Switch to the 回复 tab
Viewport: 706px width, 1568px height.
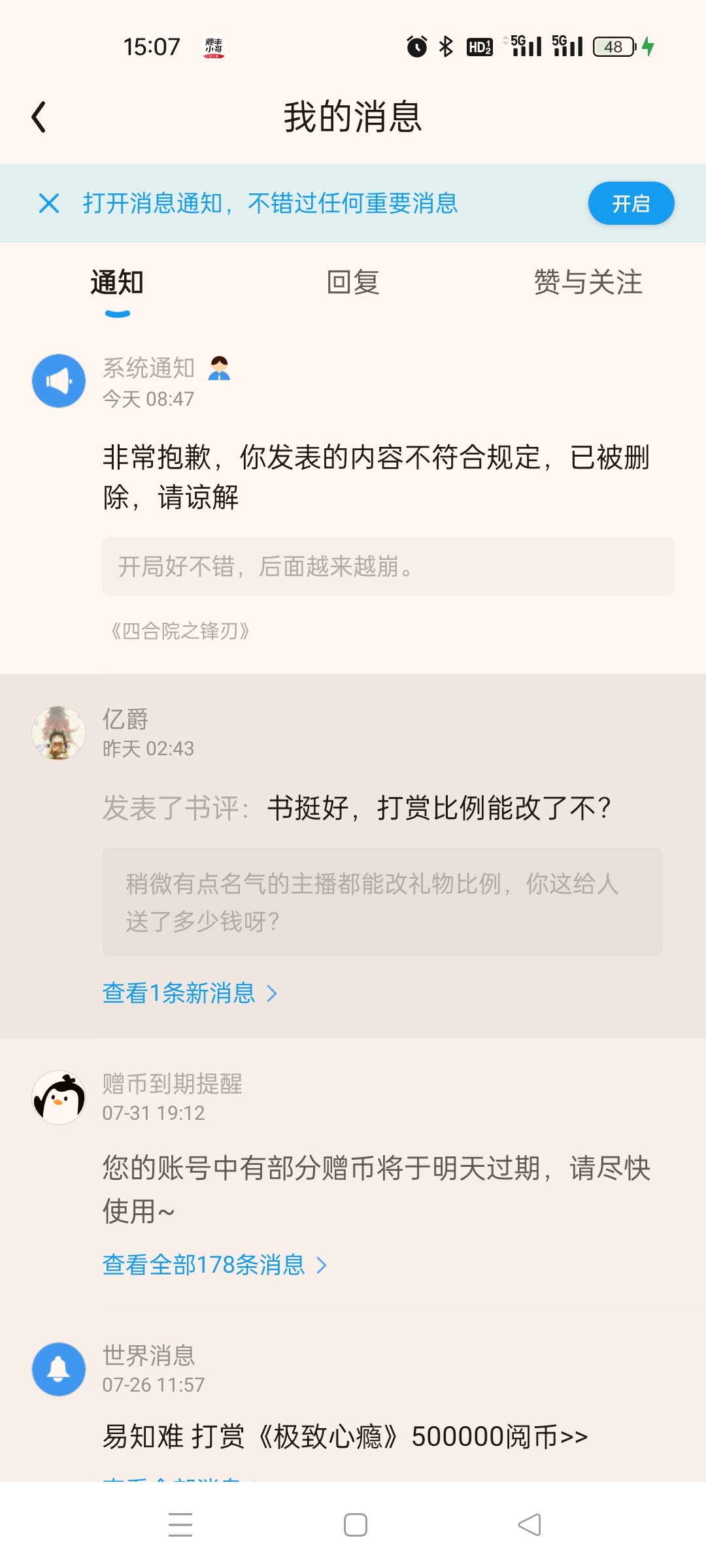[x=353, y=282]
